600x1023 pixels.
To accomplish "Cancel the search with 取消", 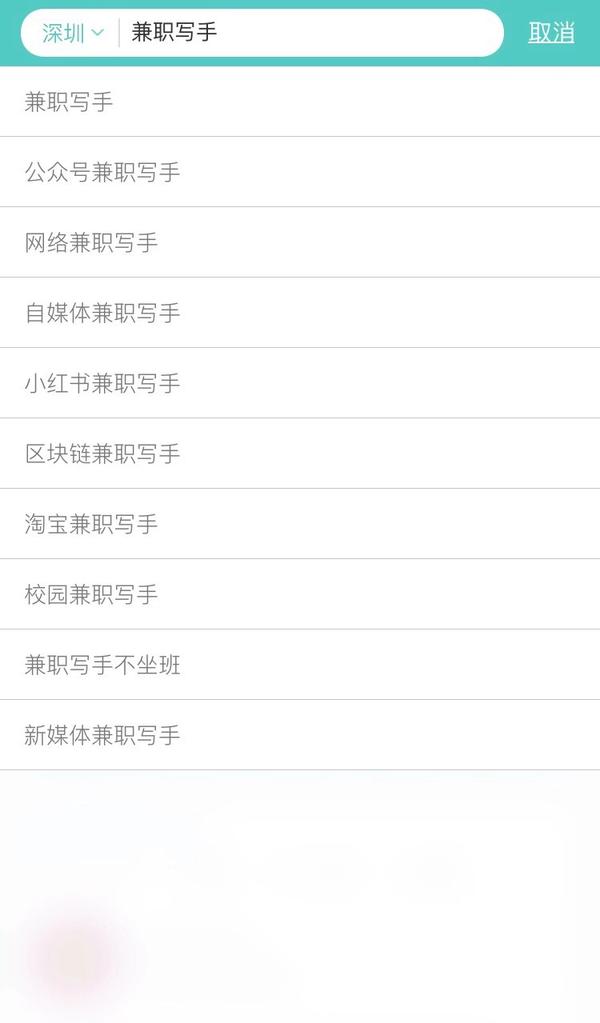I will coord(551,33).
